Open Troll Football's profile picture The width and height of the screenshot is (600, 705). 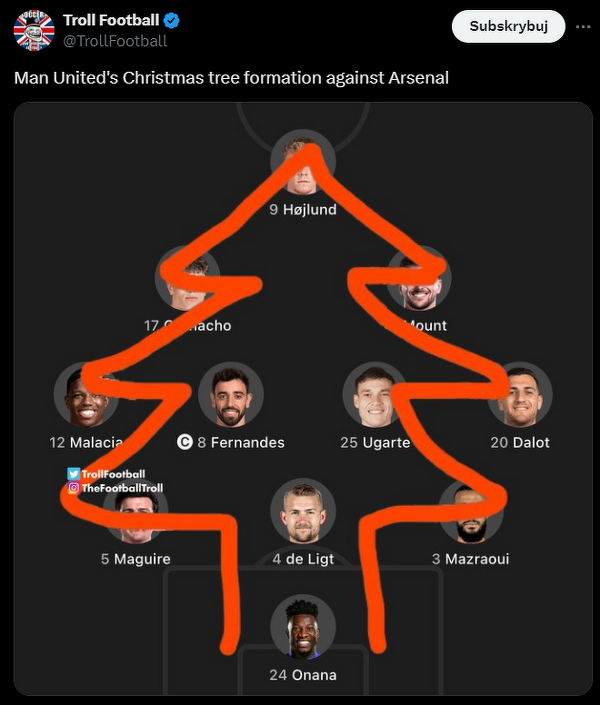click(34, 30)
